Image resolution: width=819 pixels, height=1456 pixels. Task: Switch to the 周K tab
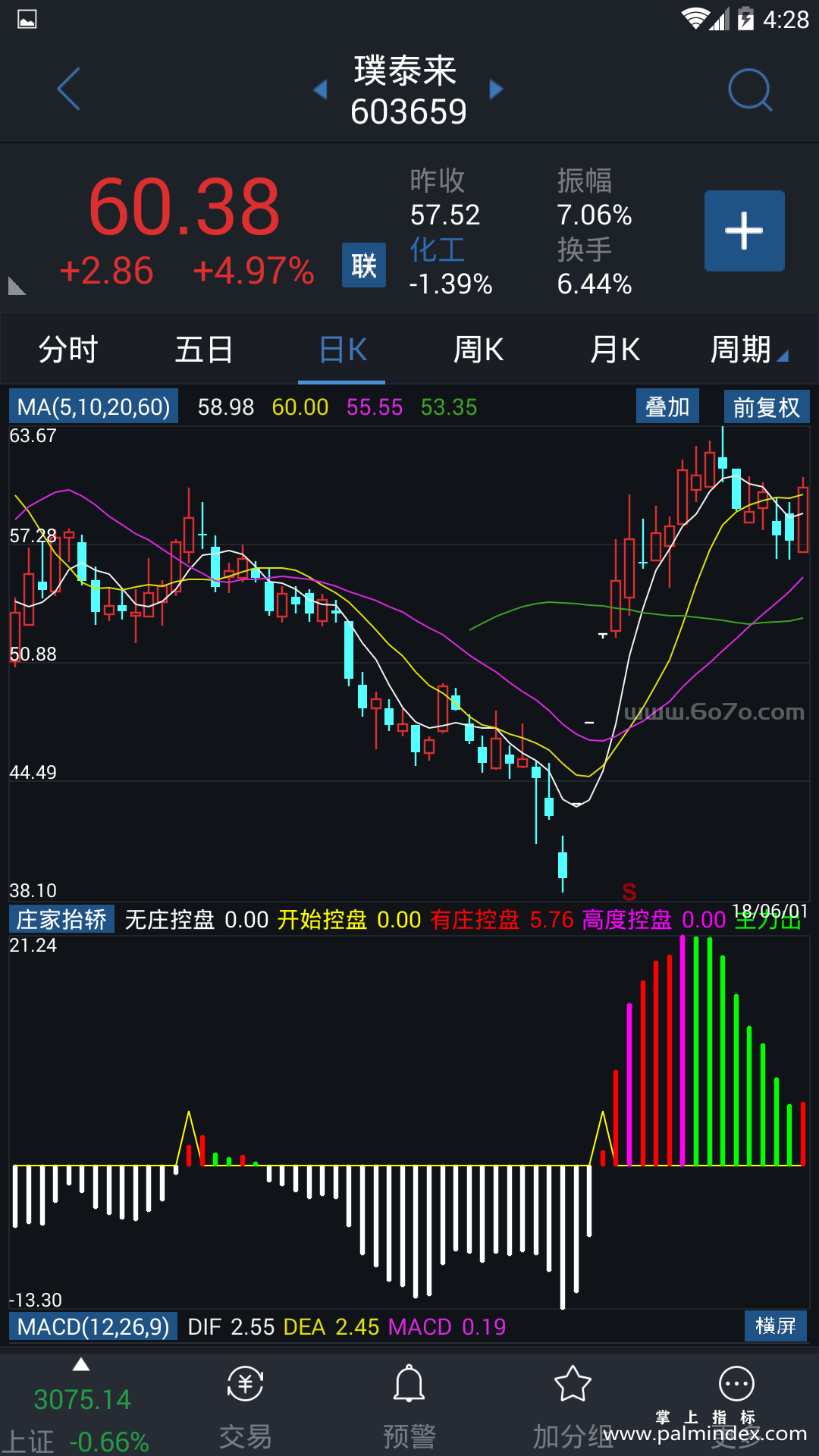(478, 350)
